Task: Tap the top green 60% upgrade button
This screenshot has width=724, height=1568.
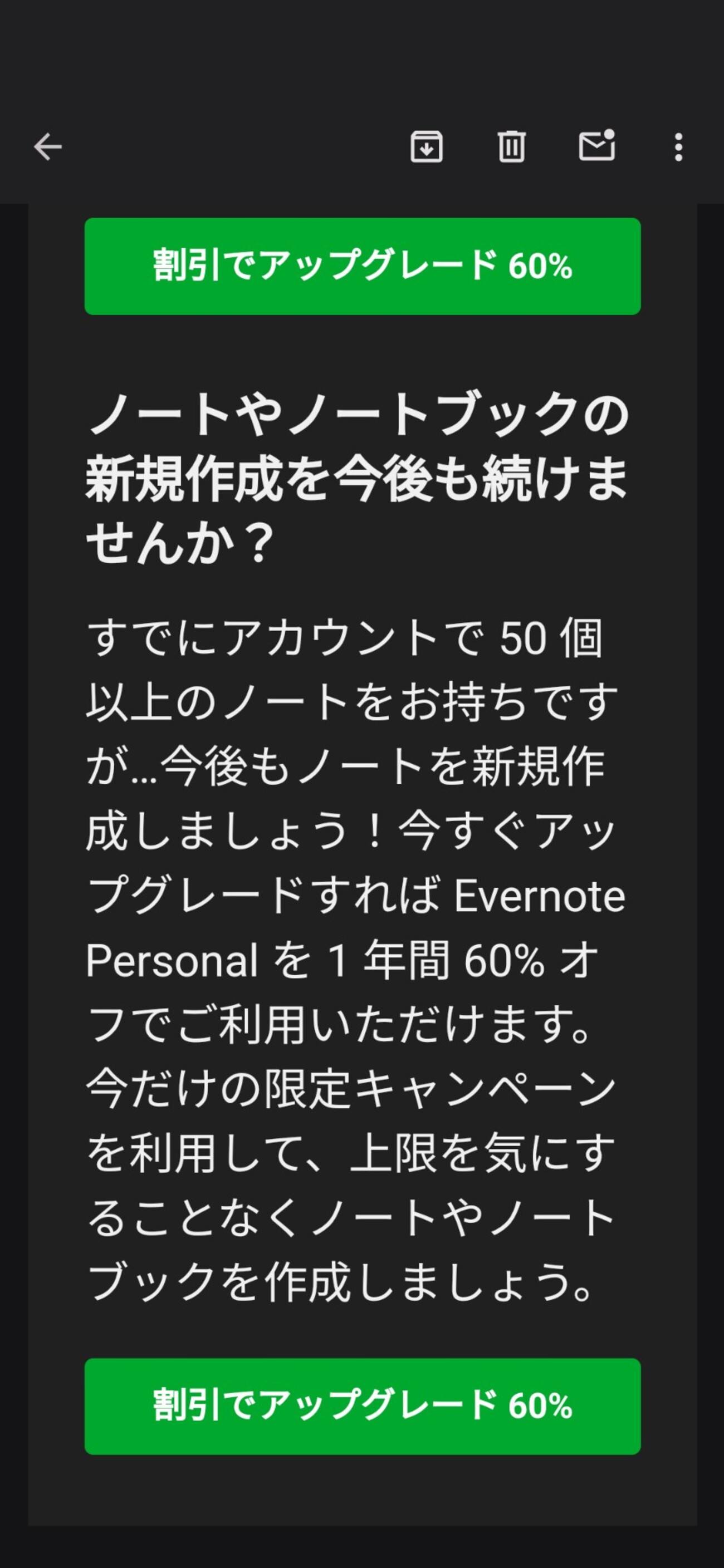Action: [363, 266]
